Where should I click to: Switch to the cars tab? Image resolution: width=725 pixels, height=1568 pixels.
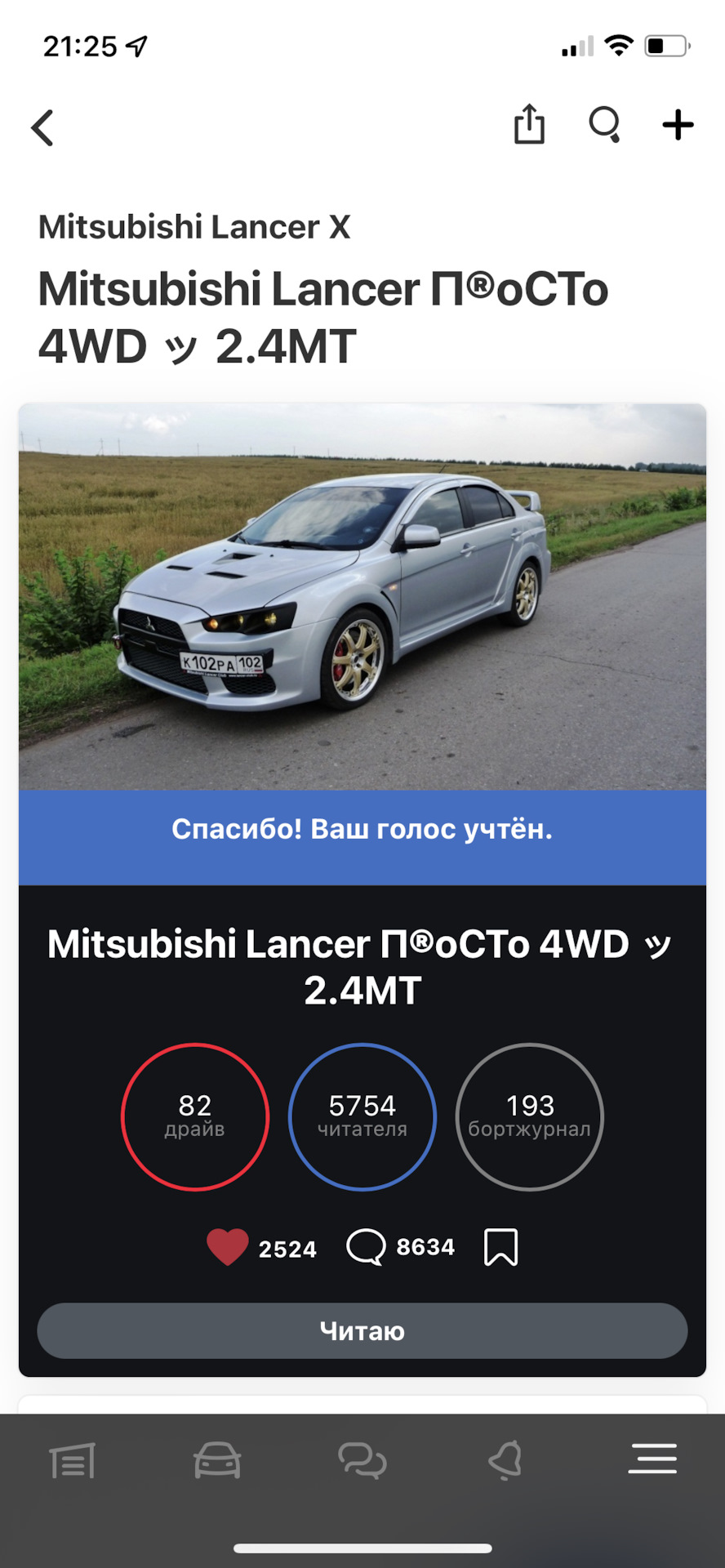217,1459
